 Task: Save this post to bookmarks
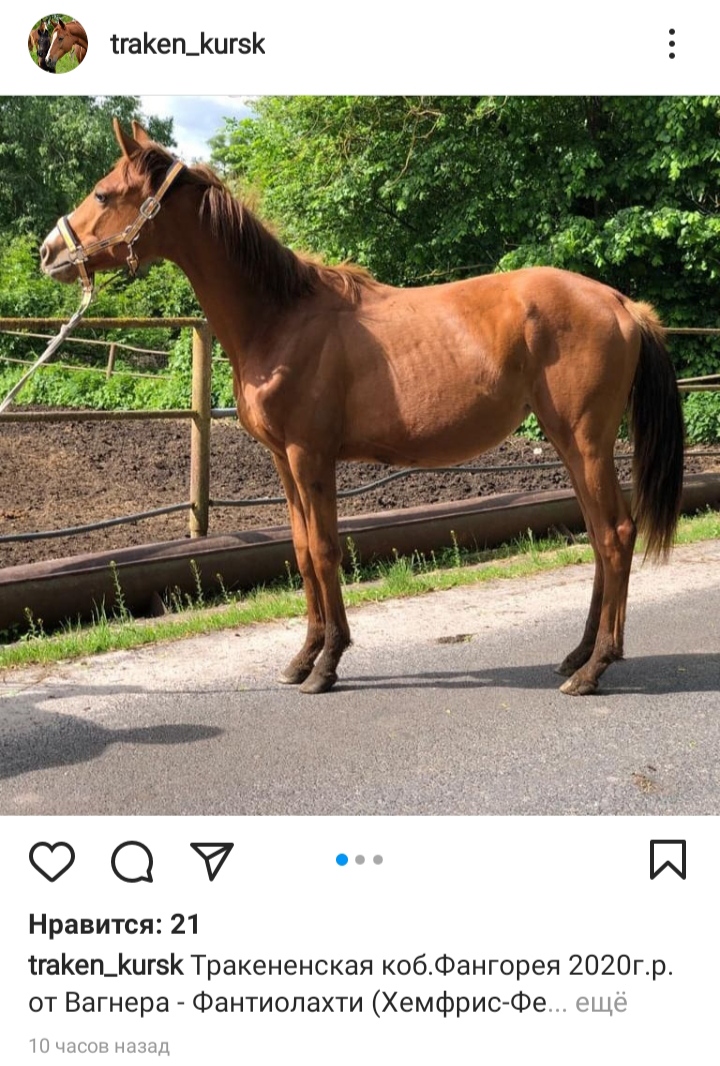pyautogui.click(x=667, y=860)
